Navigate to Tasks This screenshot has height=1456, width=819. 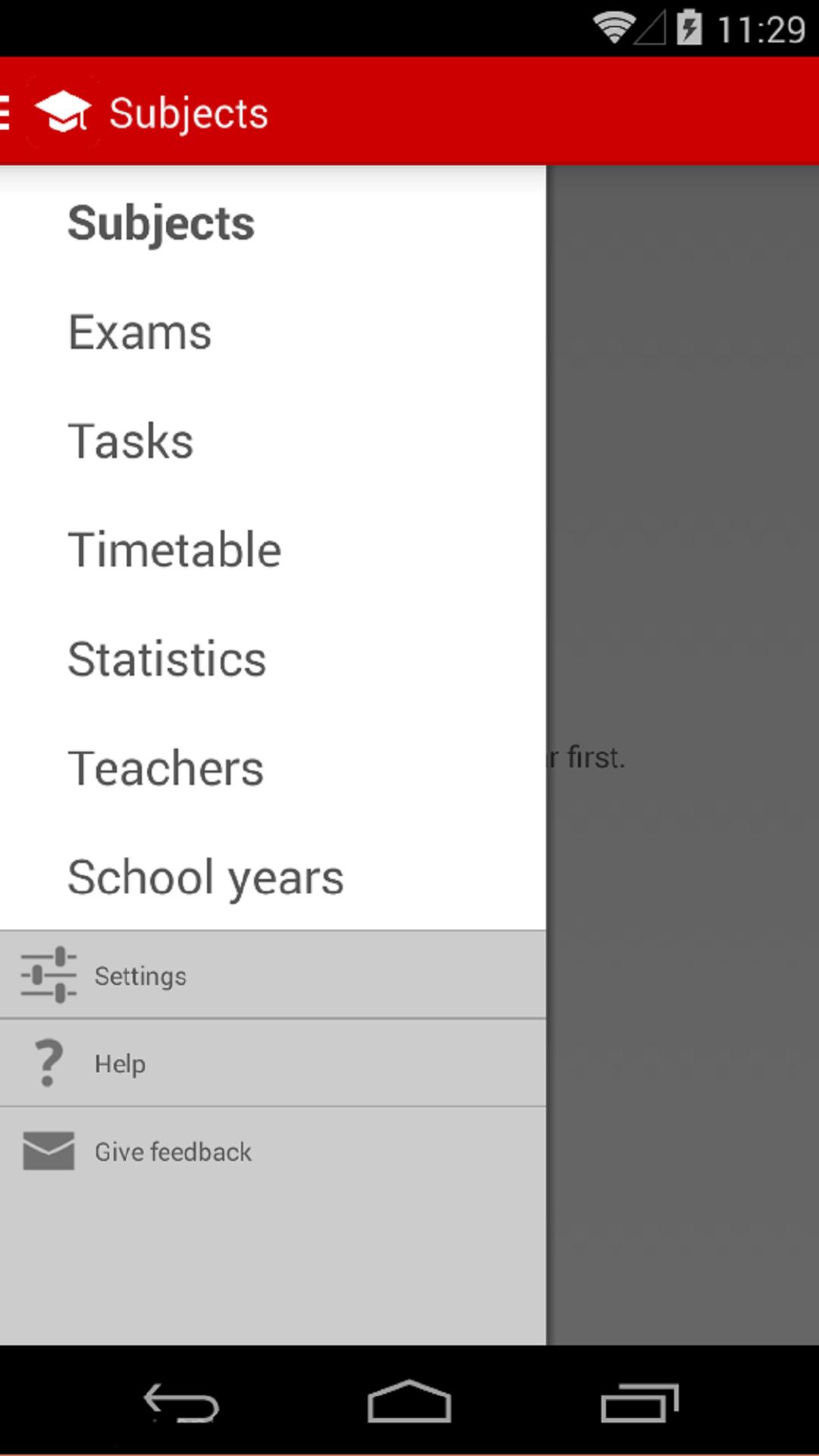pos(130,440)
